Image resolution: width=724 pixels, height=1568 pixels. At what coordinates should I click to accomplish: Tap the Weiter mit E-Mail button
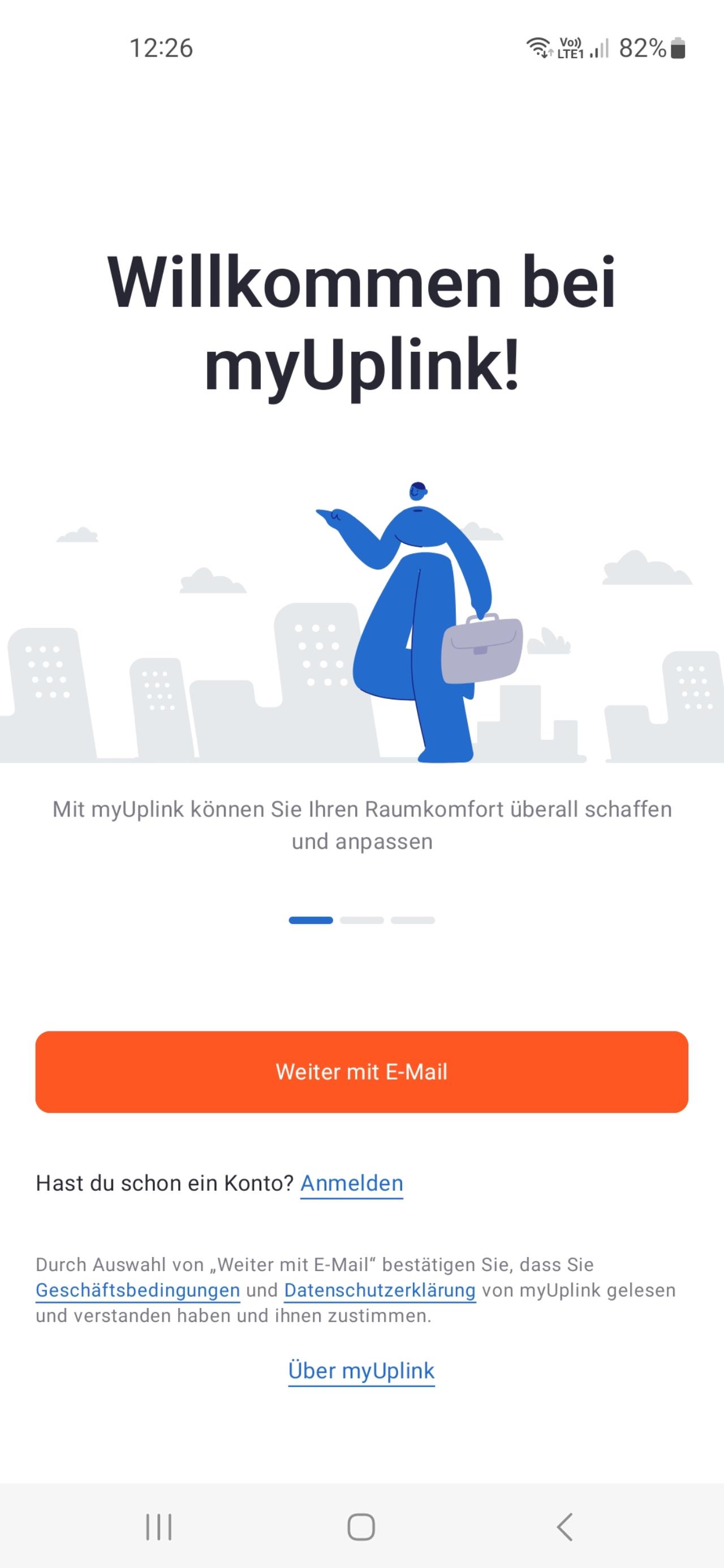[x=361, y=1072]
